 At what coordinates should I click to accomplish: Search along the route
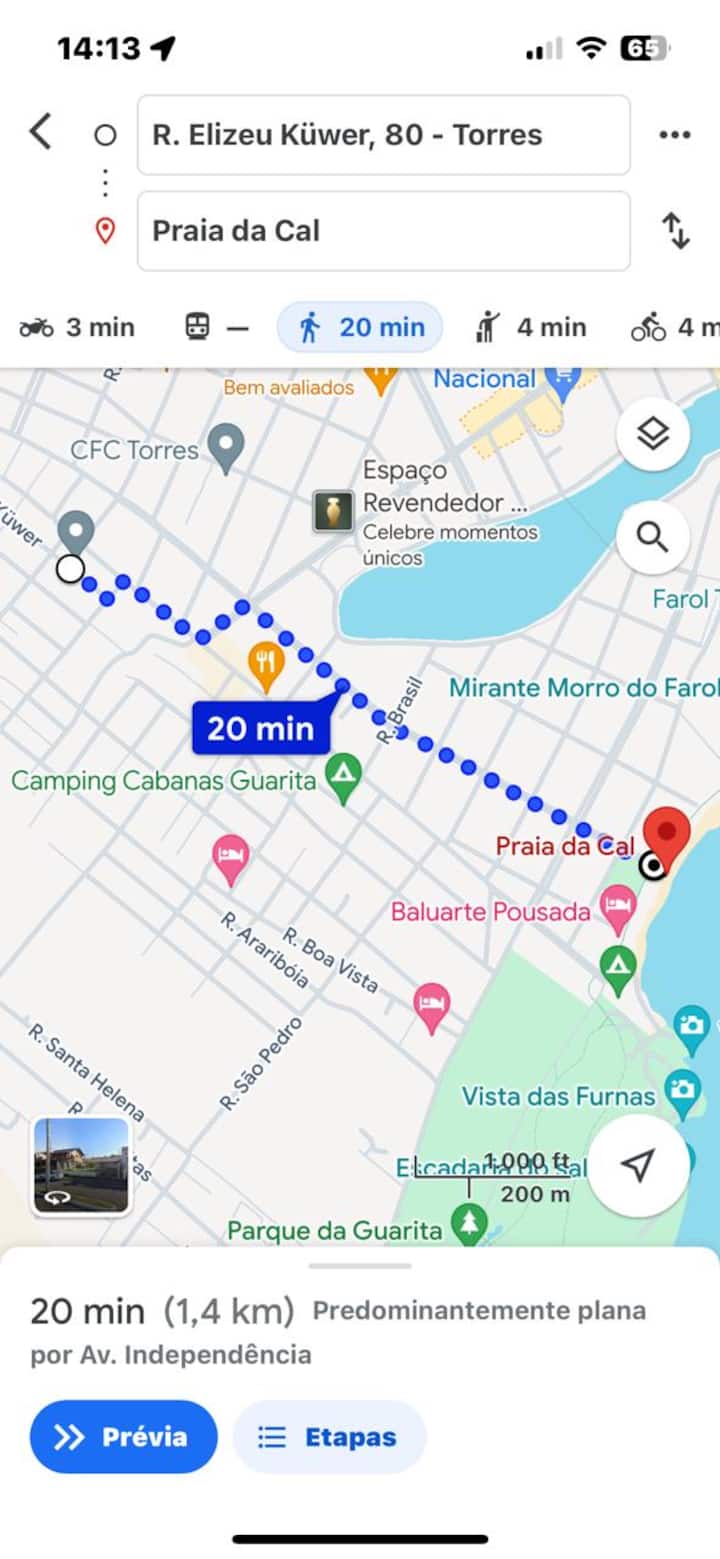click(x=652, y=538)
